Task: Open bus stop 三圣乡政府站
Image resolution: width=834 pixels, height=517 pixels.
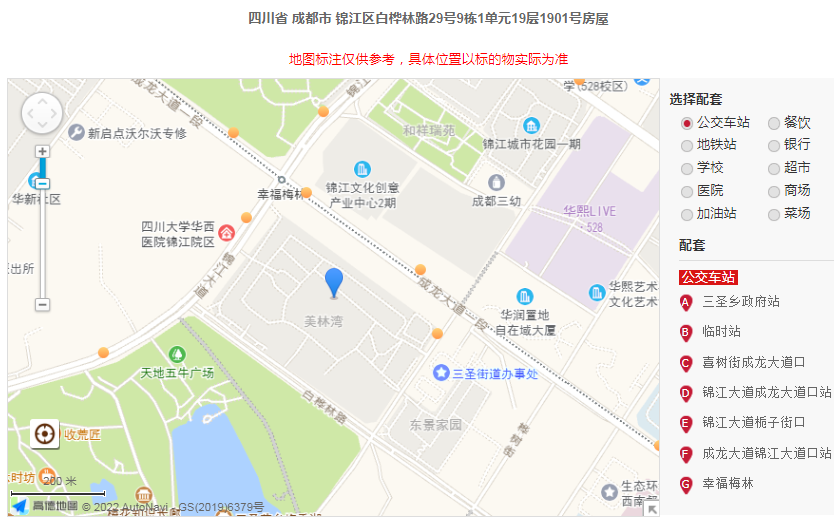Action: (740, 302)
